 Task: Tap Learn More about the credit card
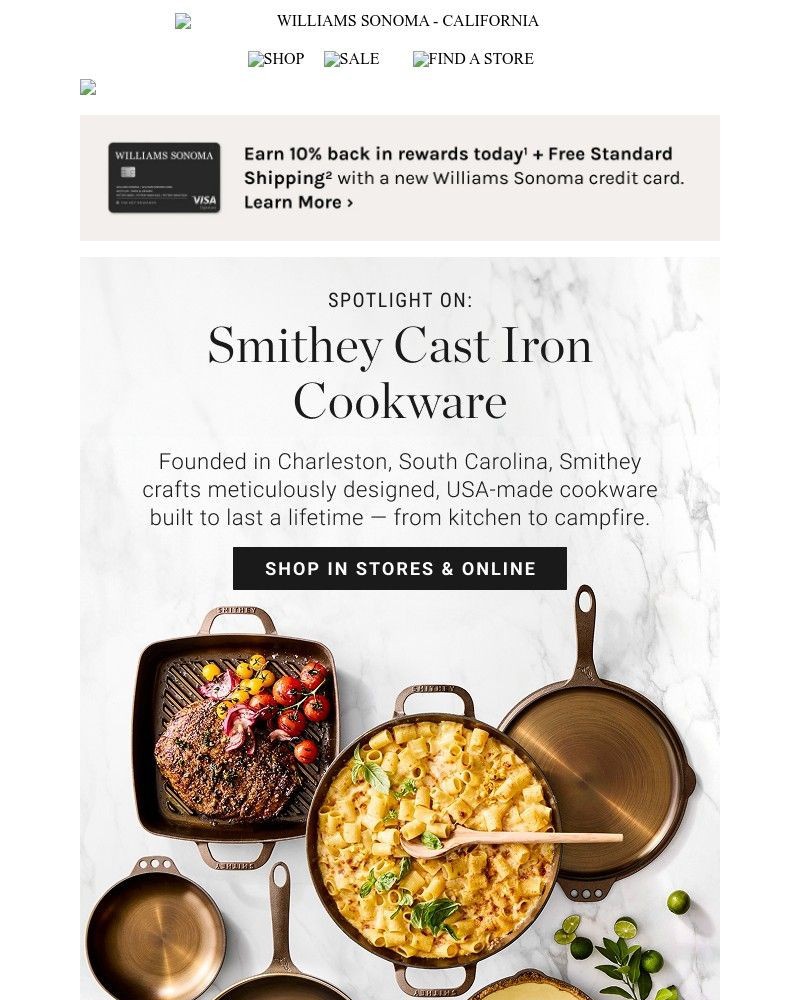pos(298,202)
